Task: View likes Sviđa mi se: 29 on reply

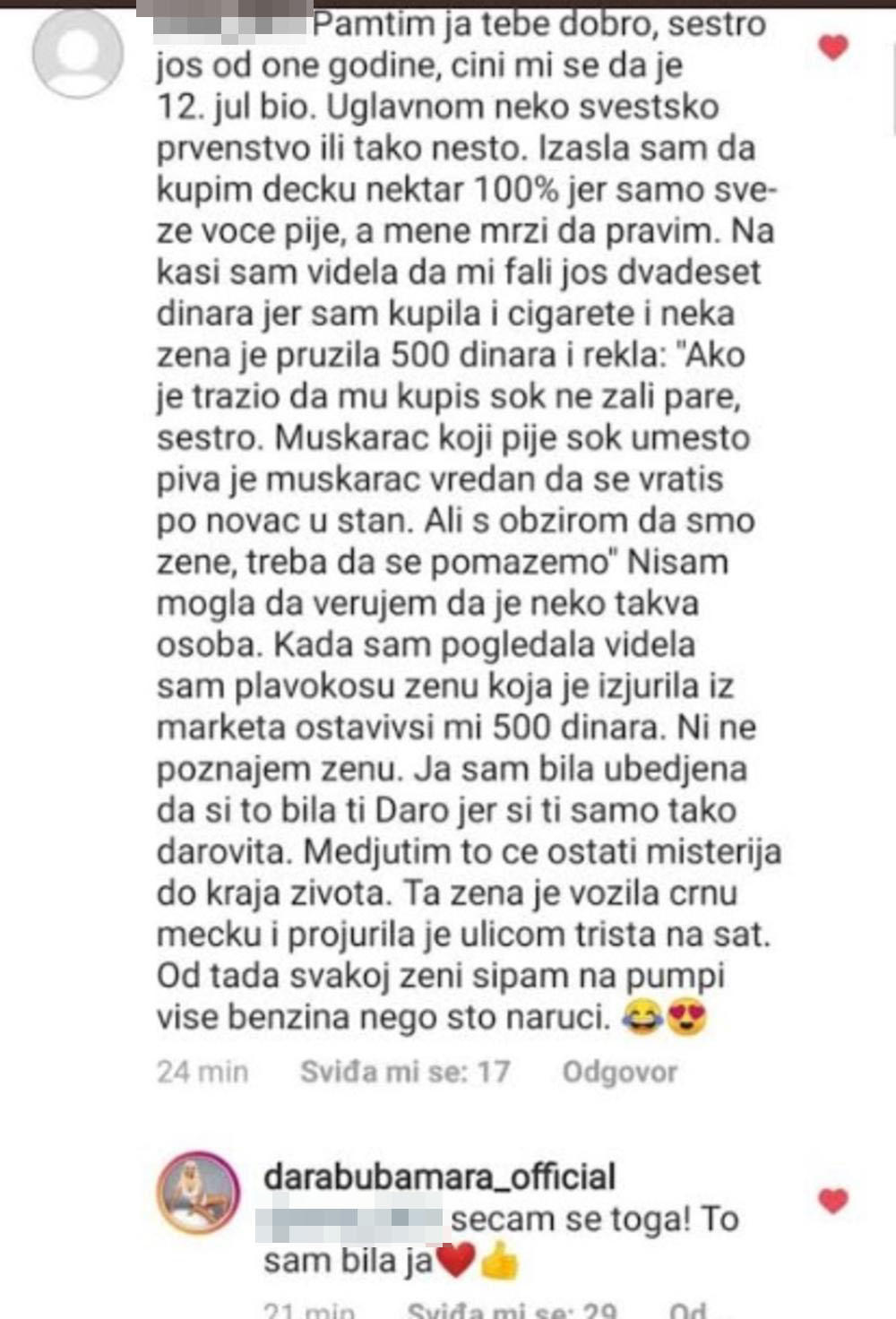Action: pos(512,1310)
